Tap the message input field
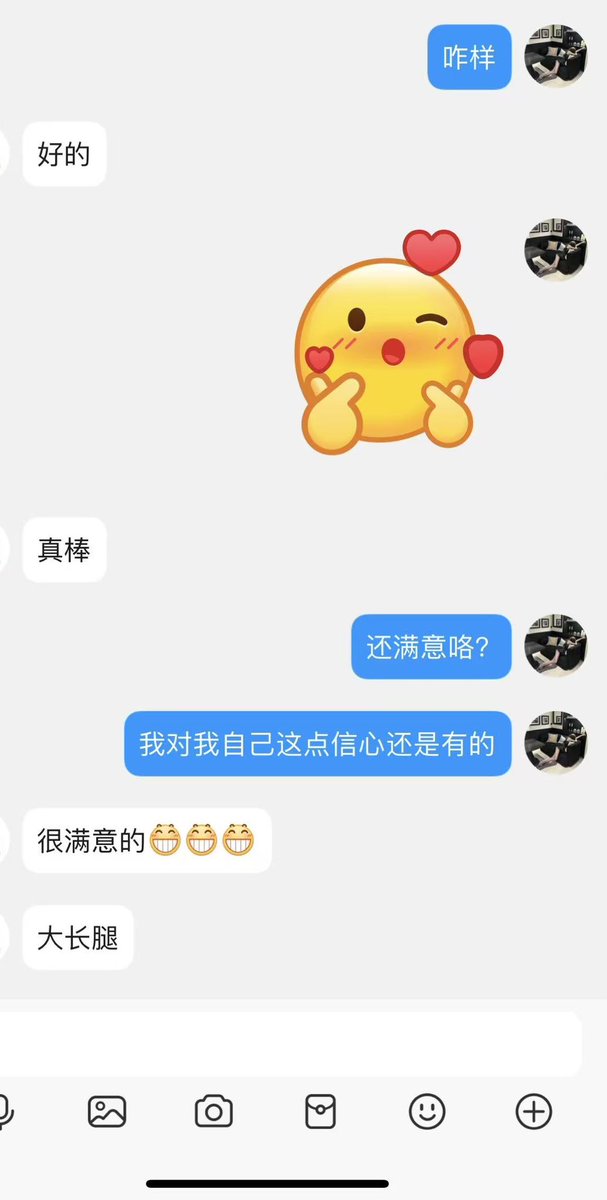Viewport: 607px width, 1200px height. click(x=290, y=1043)
